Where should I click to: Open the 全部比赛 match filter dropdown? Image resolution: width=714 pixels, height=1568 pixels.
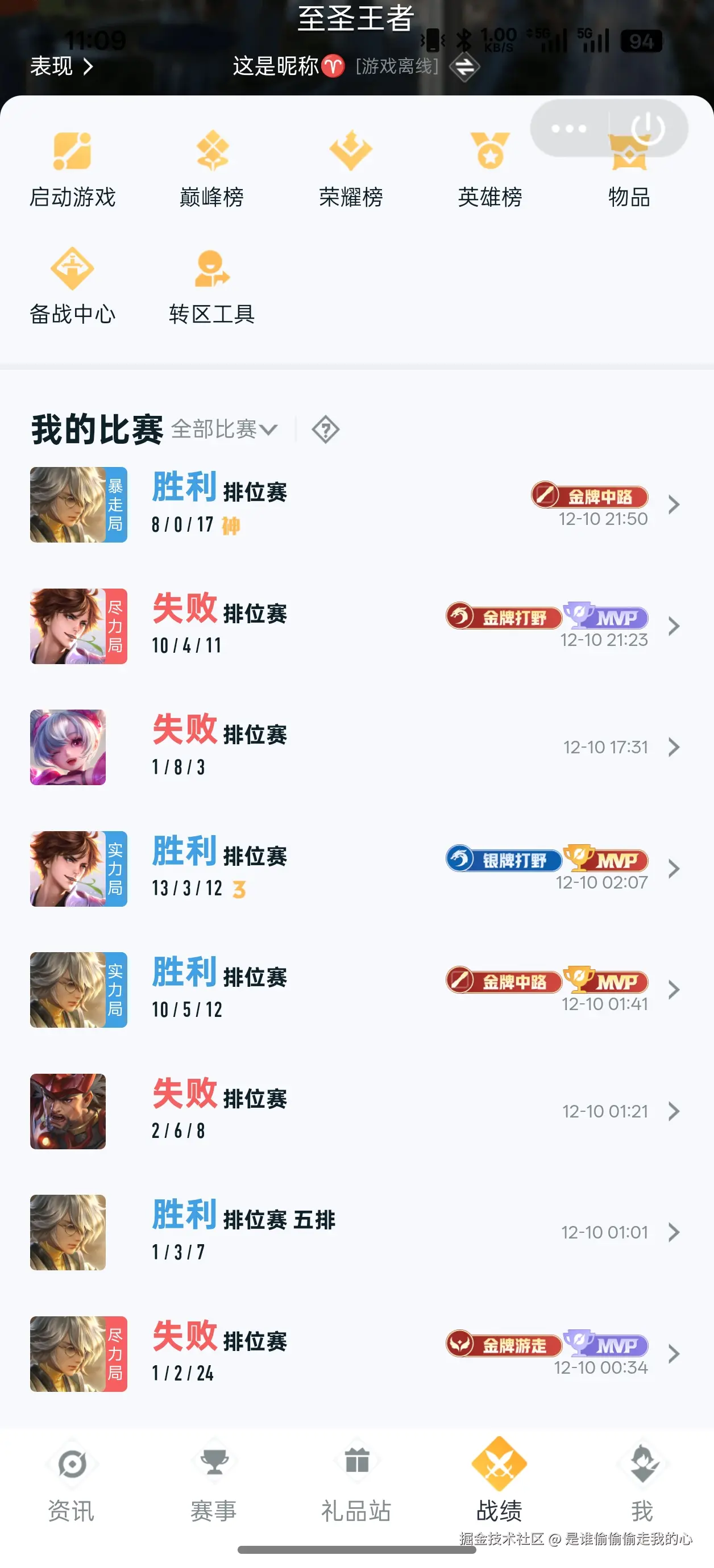coord(223,429)
